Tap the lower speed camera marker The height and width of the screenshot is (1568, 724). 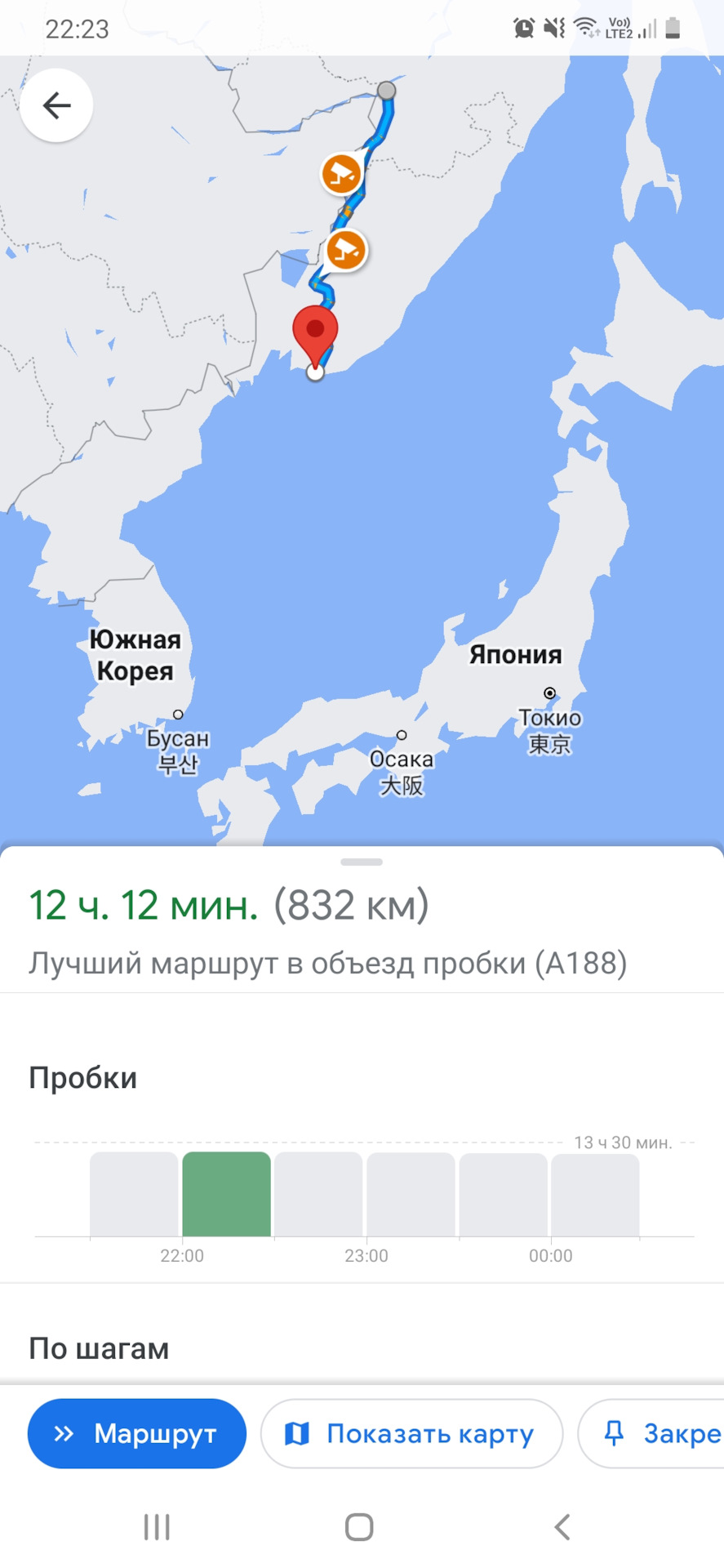tap(346, 250)
